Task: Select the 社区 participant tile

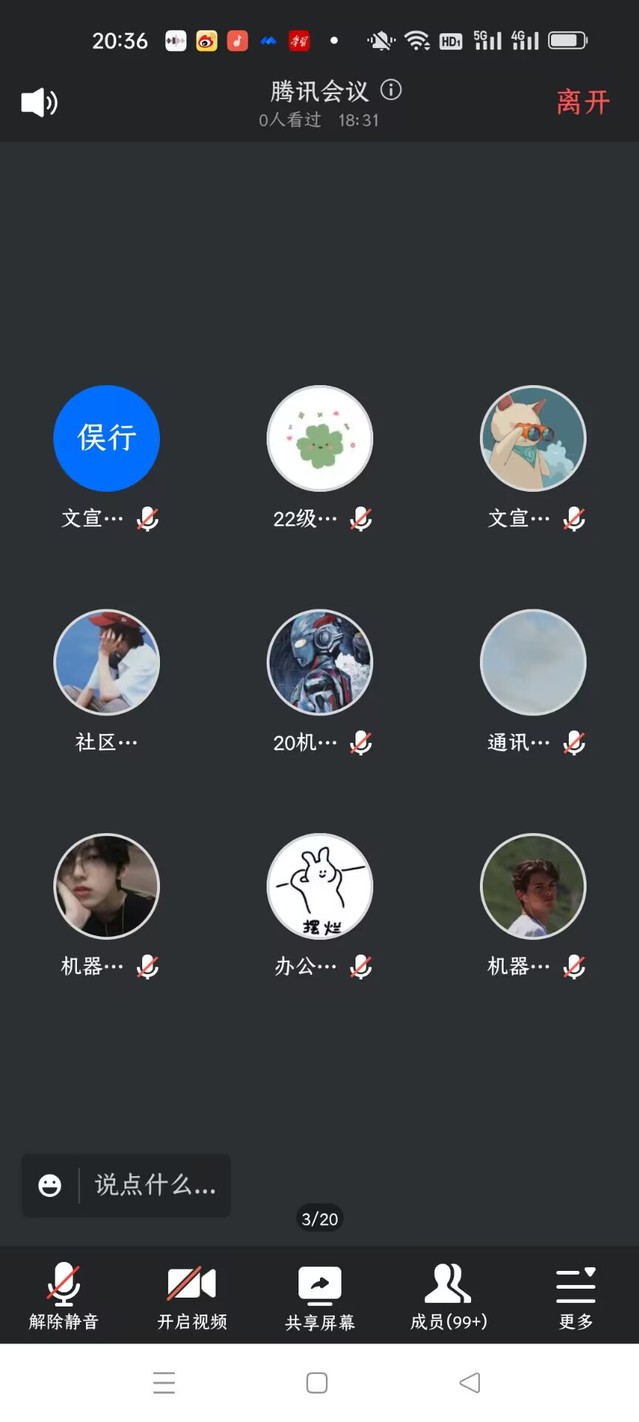Action: [106, 662]
